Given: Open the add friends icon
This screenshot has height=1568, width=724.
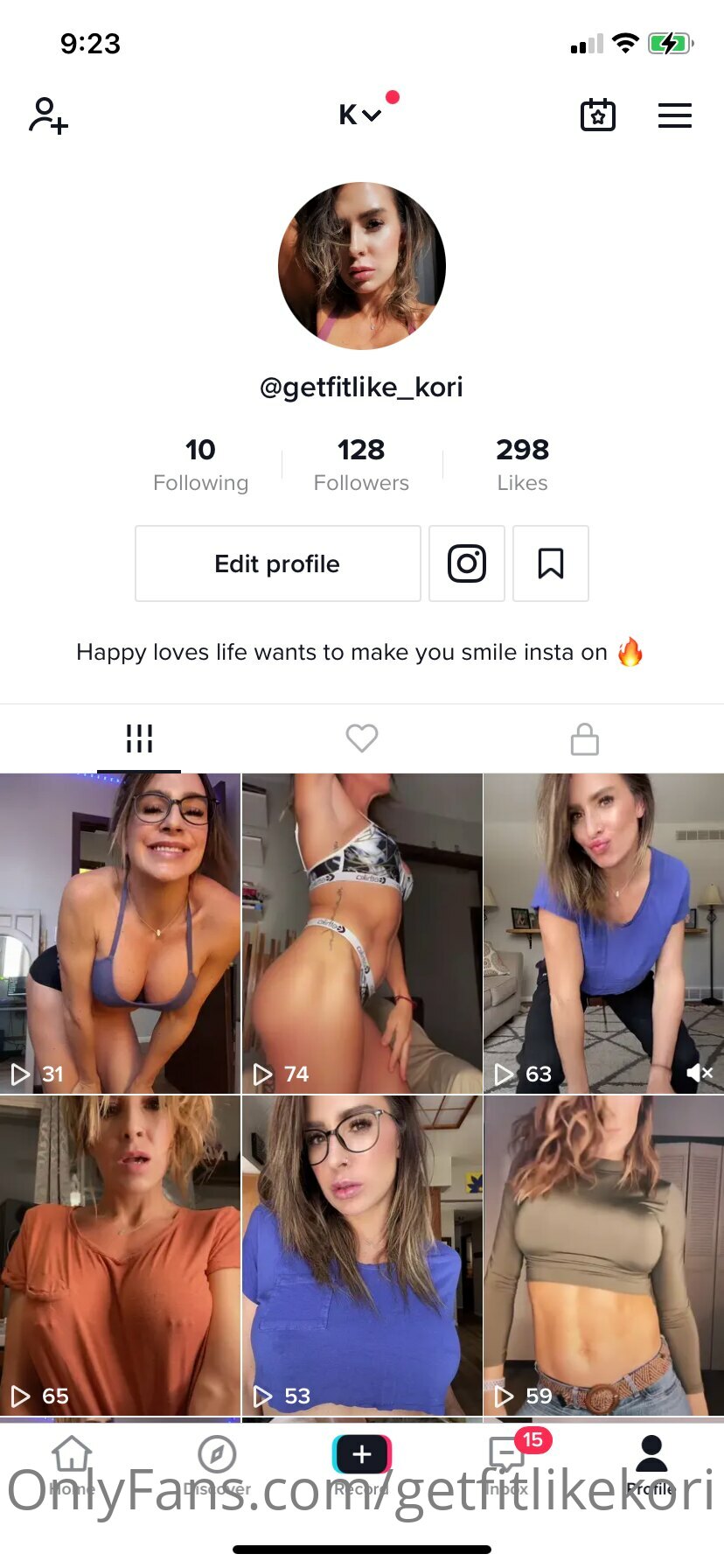Looking at the screenshot, I should pos(48,115).
